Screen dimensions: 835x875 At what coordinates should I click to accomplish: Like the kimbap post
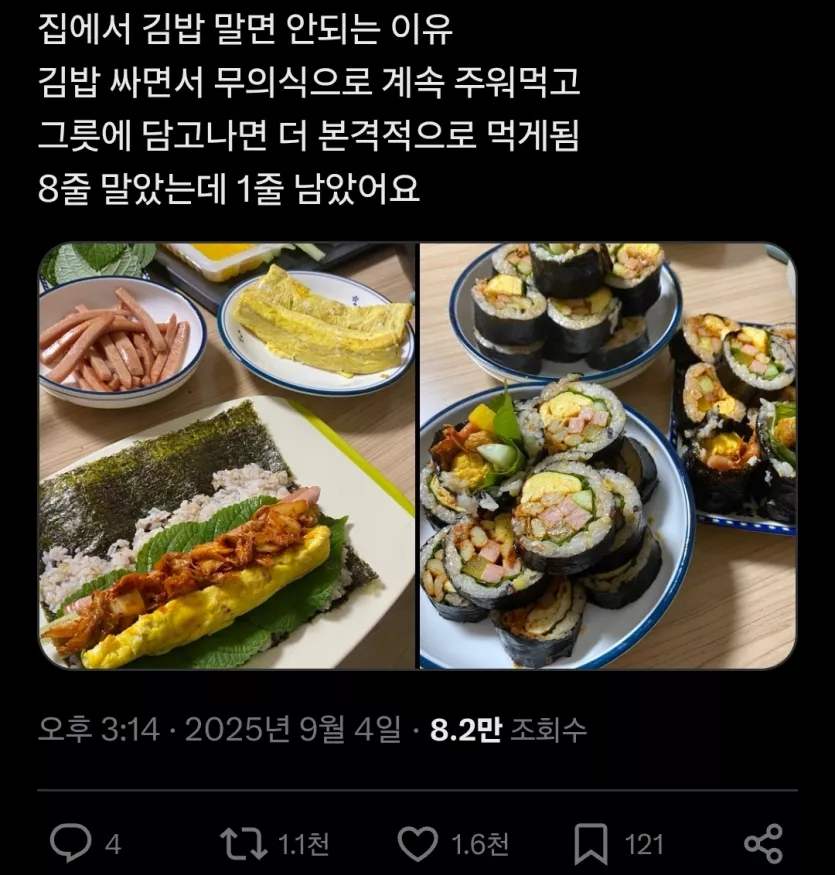418,844
